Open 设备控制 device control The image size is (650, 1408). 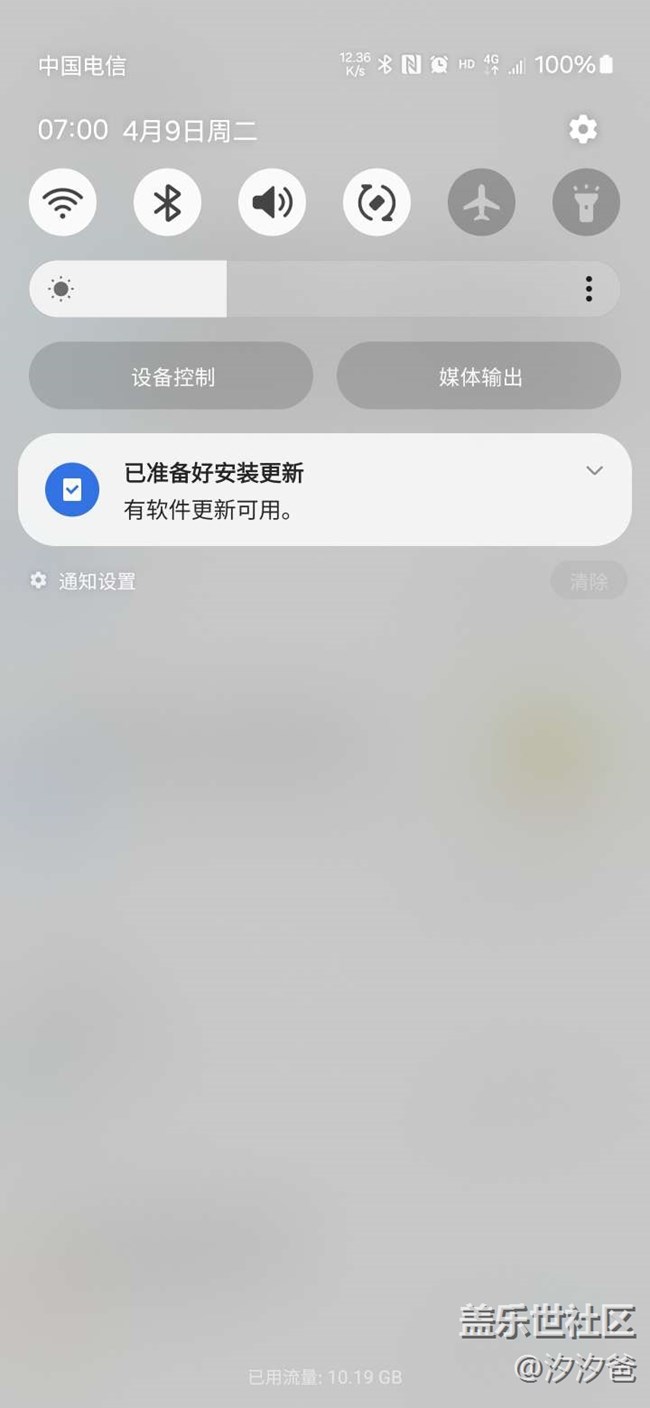point(171,377)
